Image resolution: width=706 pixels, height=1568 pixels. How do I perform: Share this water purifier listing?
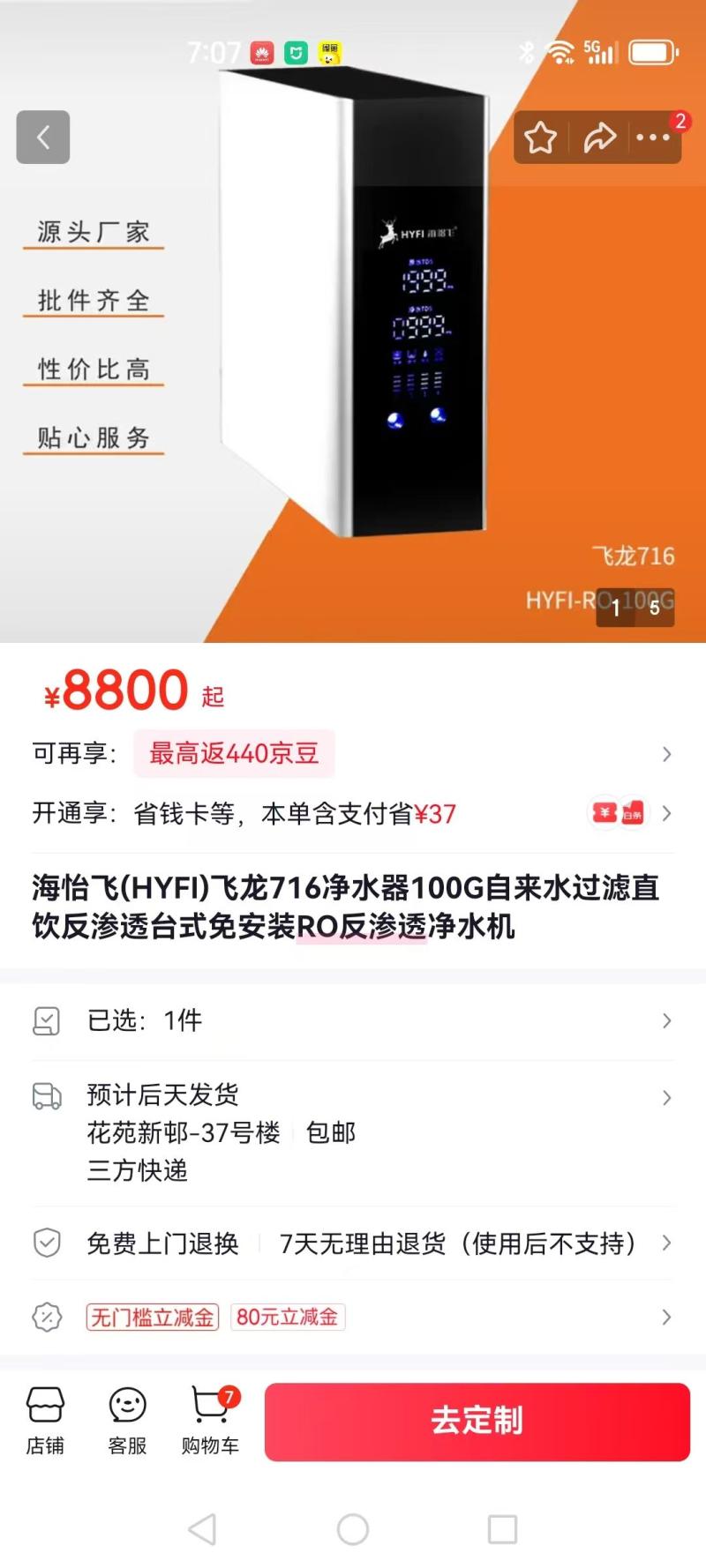(599, 138)
